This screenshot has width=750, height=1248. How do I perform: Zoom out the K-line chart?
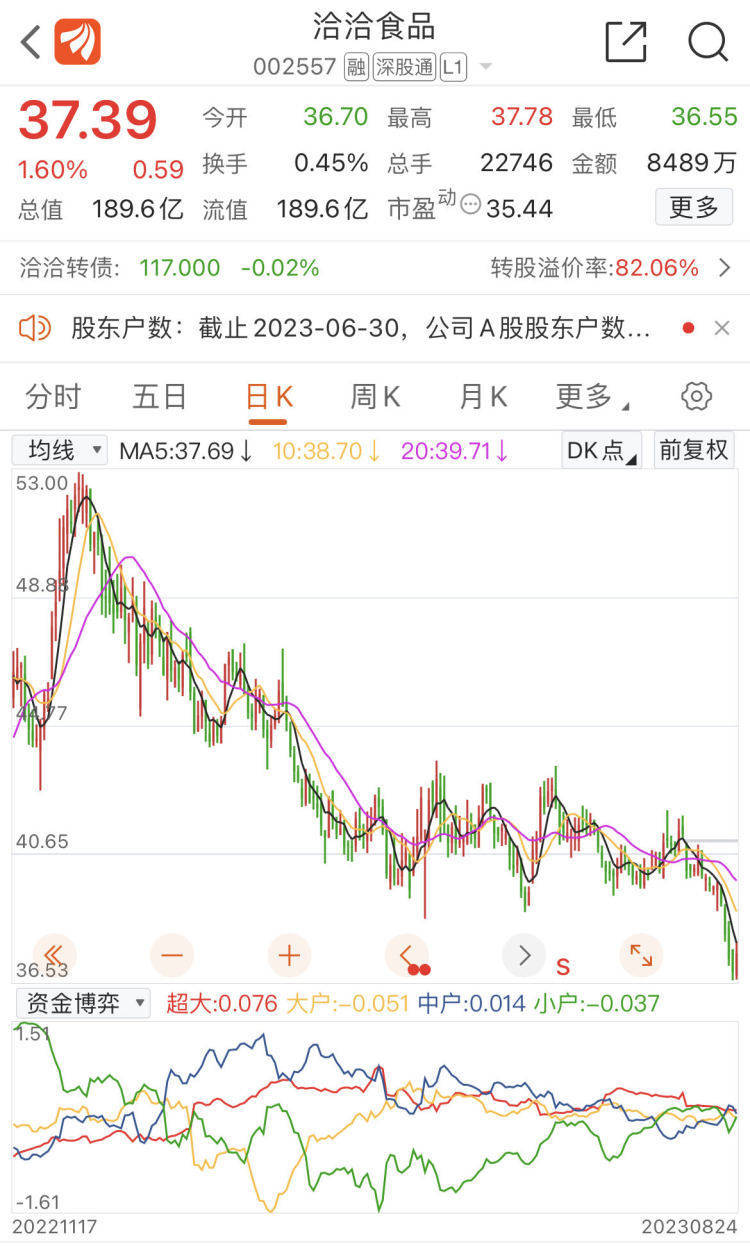pyautogui.click(x=172, y=956)
